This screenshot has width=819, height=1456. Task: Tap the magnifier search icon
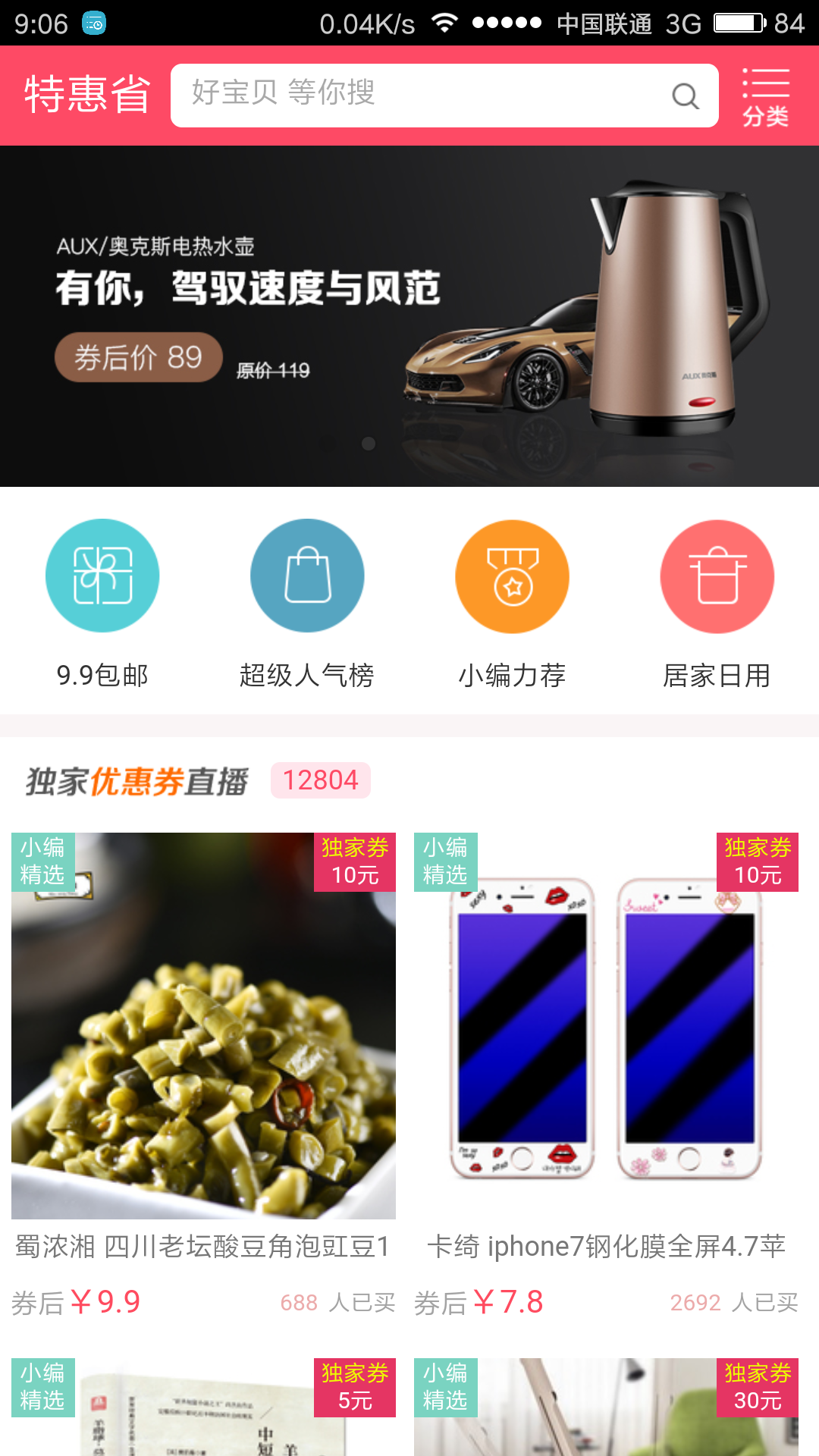685,96
